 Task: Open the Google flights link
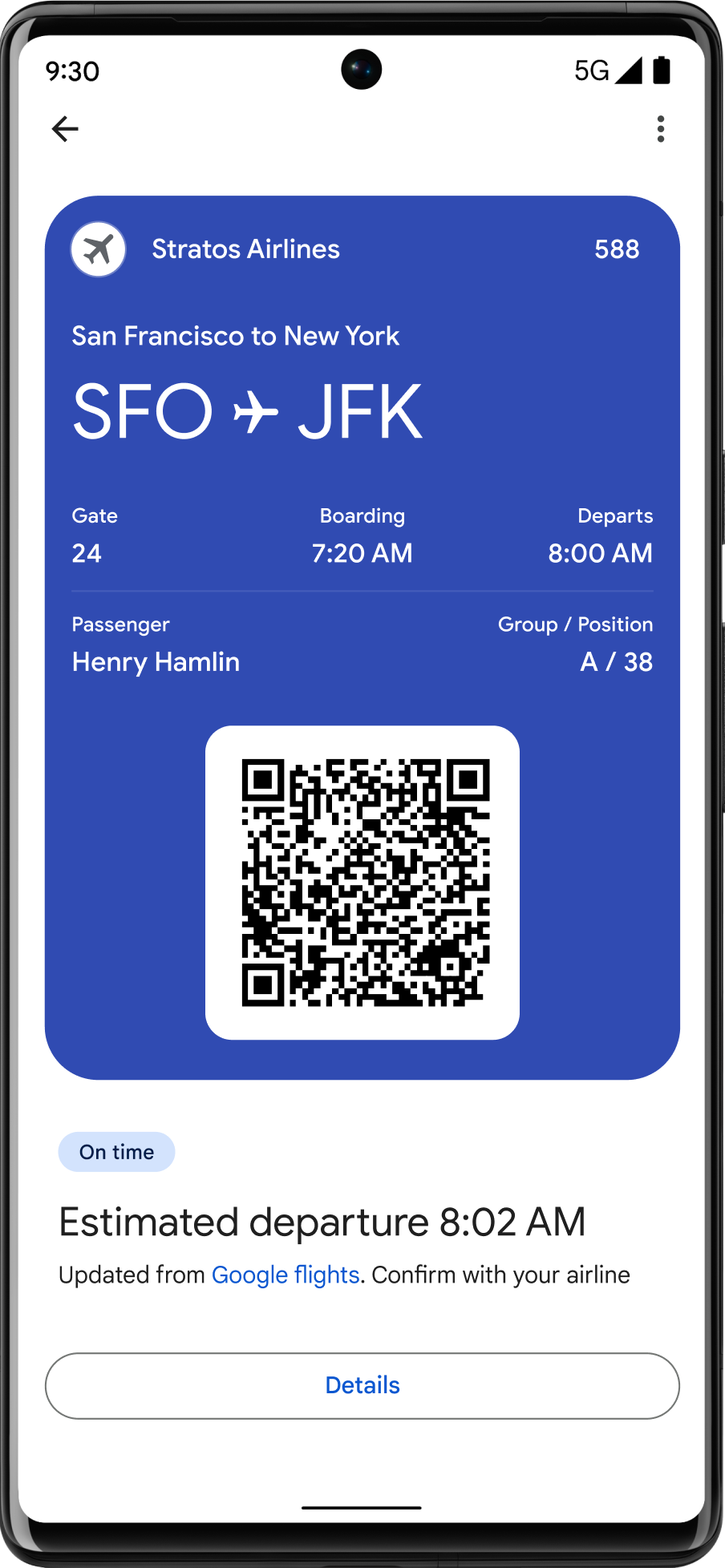click(x=285, y=1275)
